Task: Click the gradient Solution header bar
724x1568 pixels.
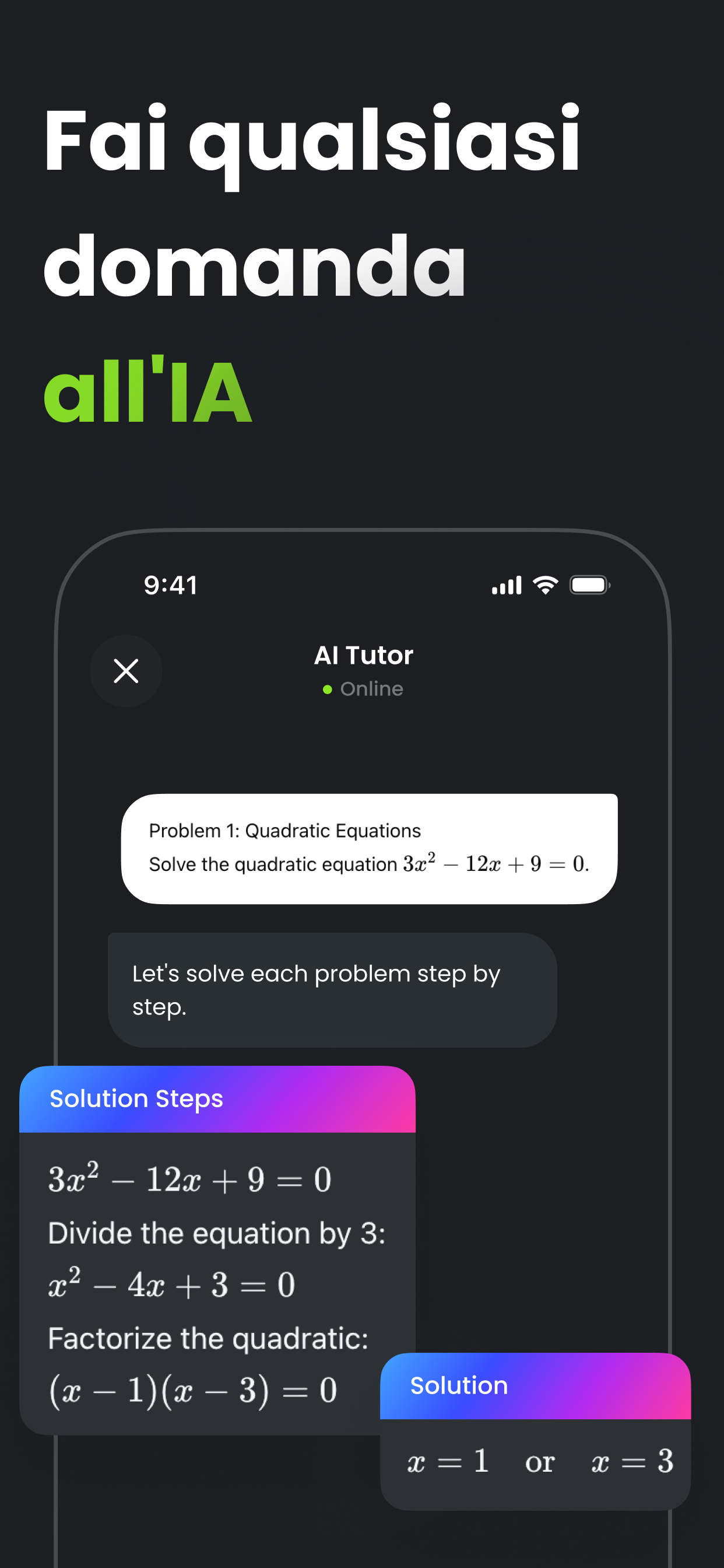Action: point(534,1385)
